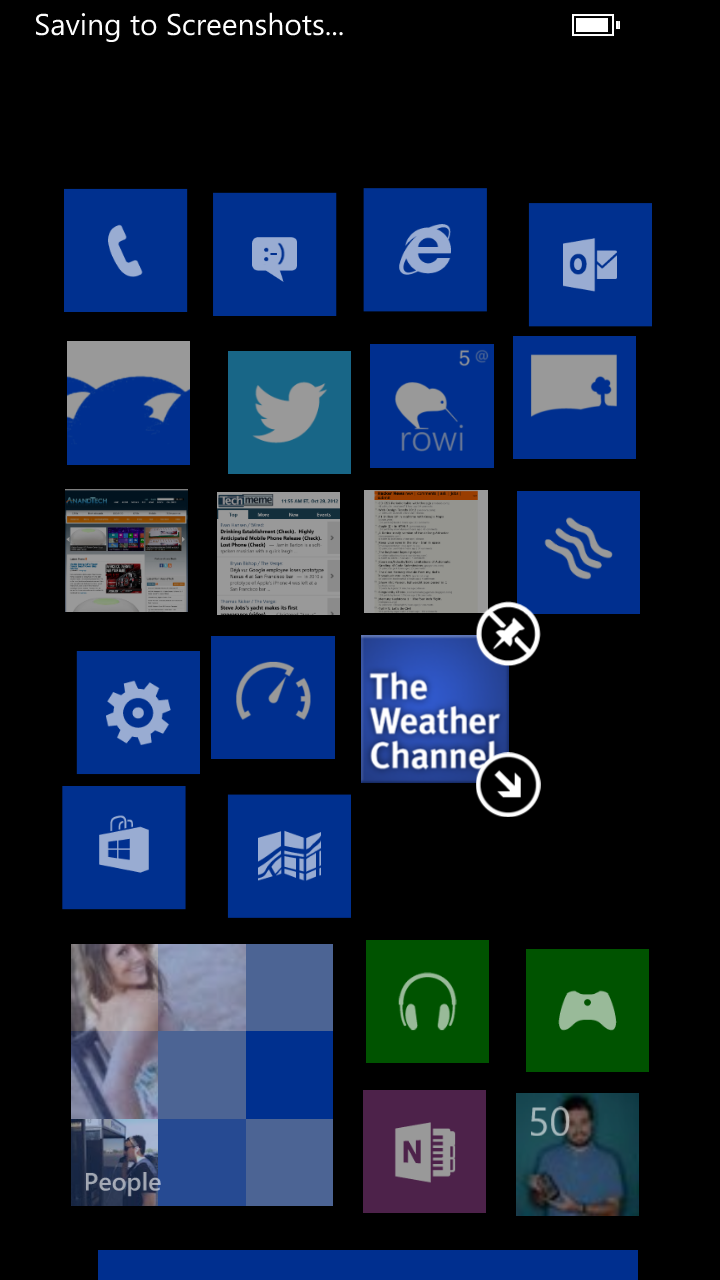Unpin The Weather Channel tile
720x1280 pixels.
point(508,634)
